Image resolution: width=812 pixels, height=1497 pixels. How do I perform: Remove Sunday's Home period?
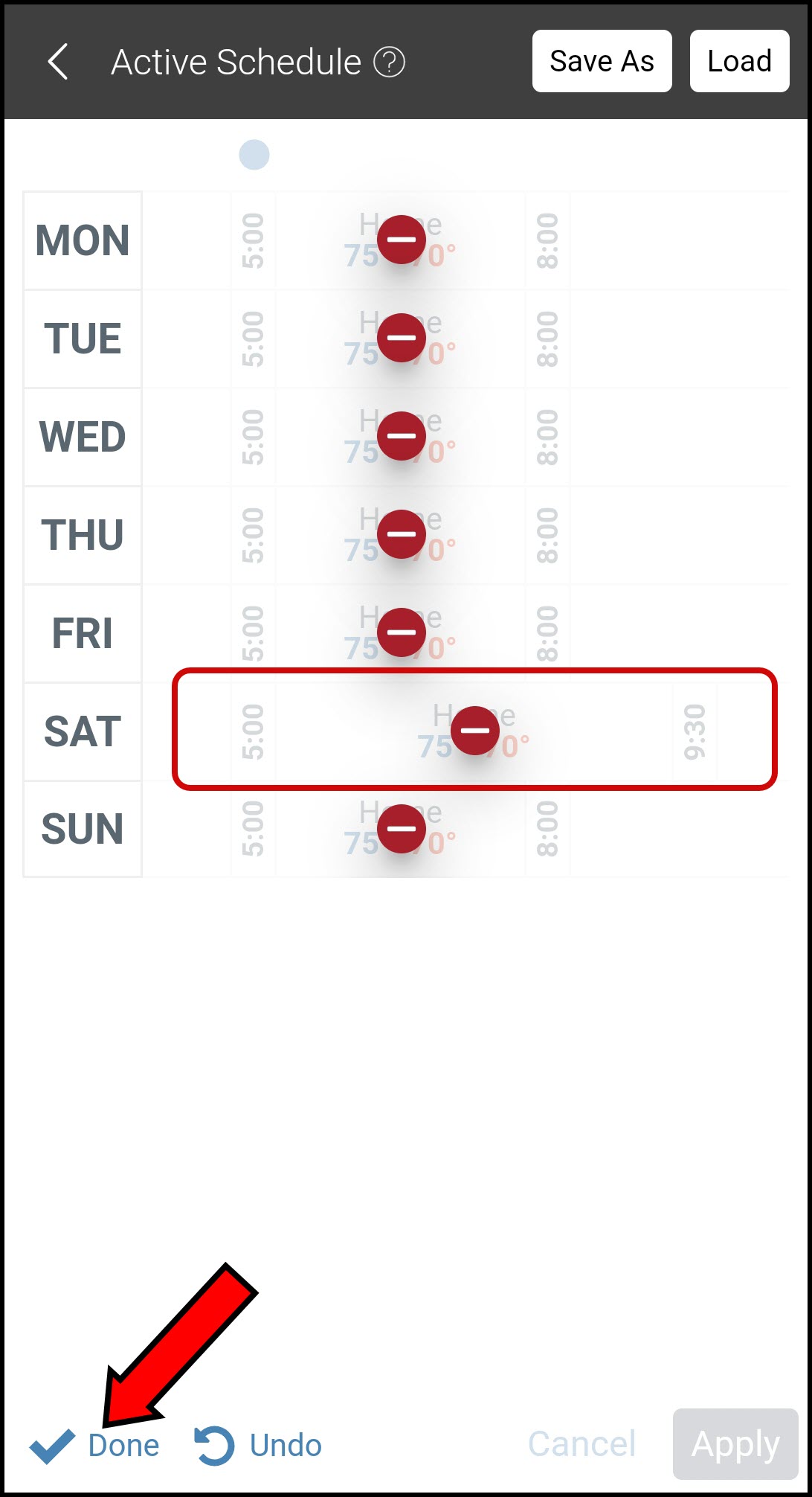point(402,829)
